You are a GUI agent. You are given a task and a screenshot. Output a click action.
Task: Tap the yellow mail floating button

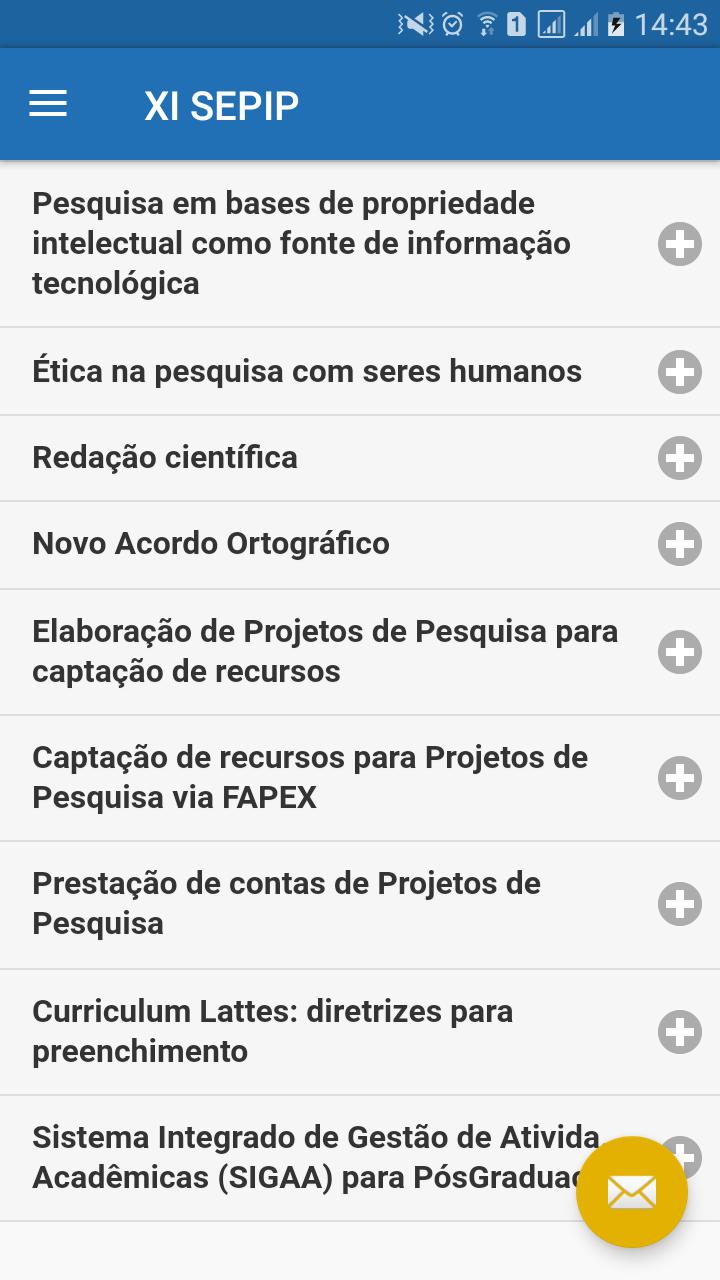click(x=632, y=1192)
